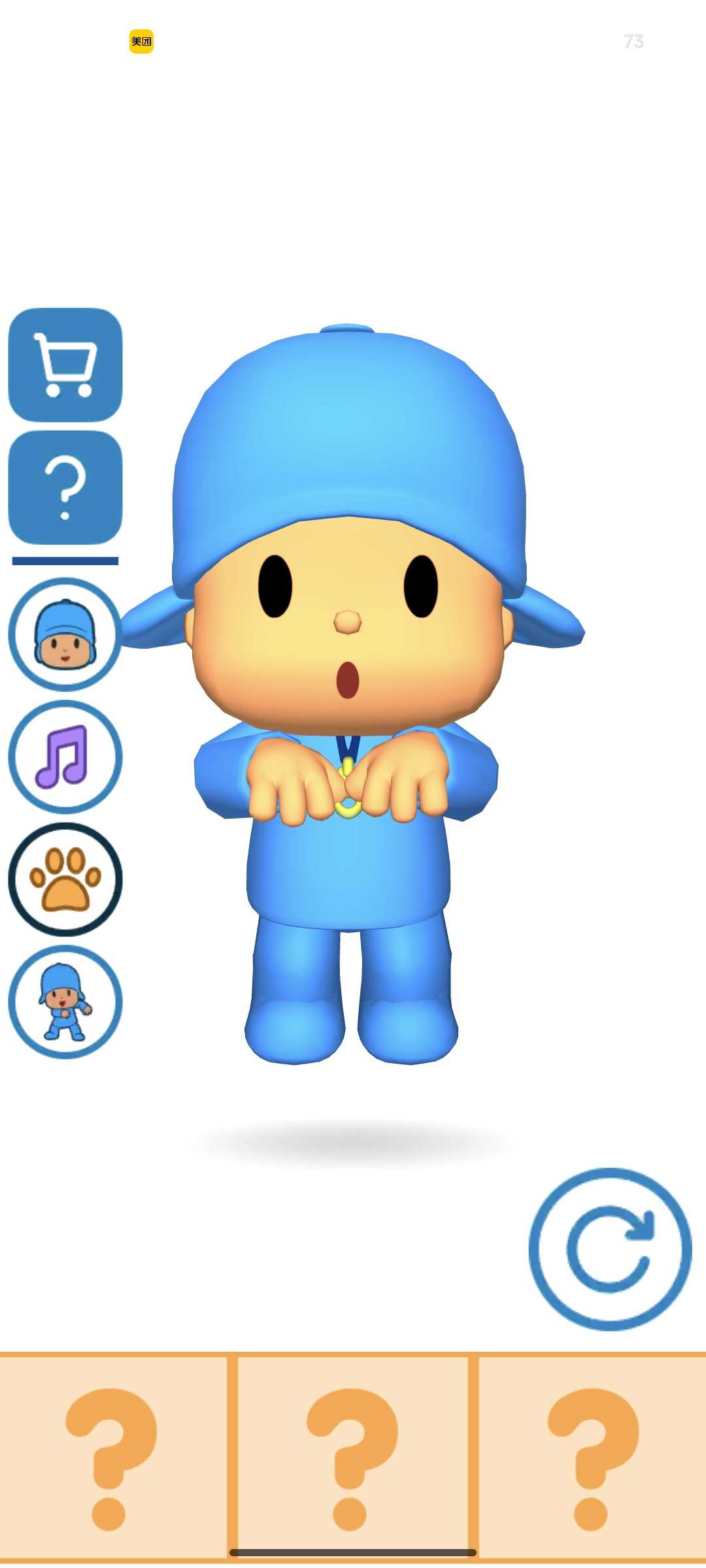
Task: Open the help question mark button
Action: [65, 487]
